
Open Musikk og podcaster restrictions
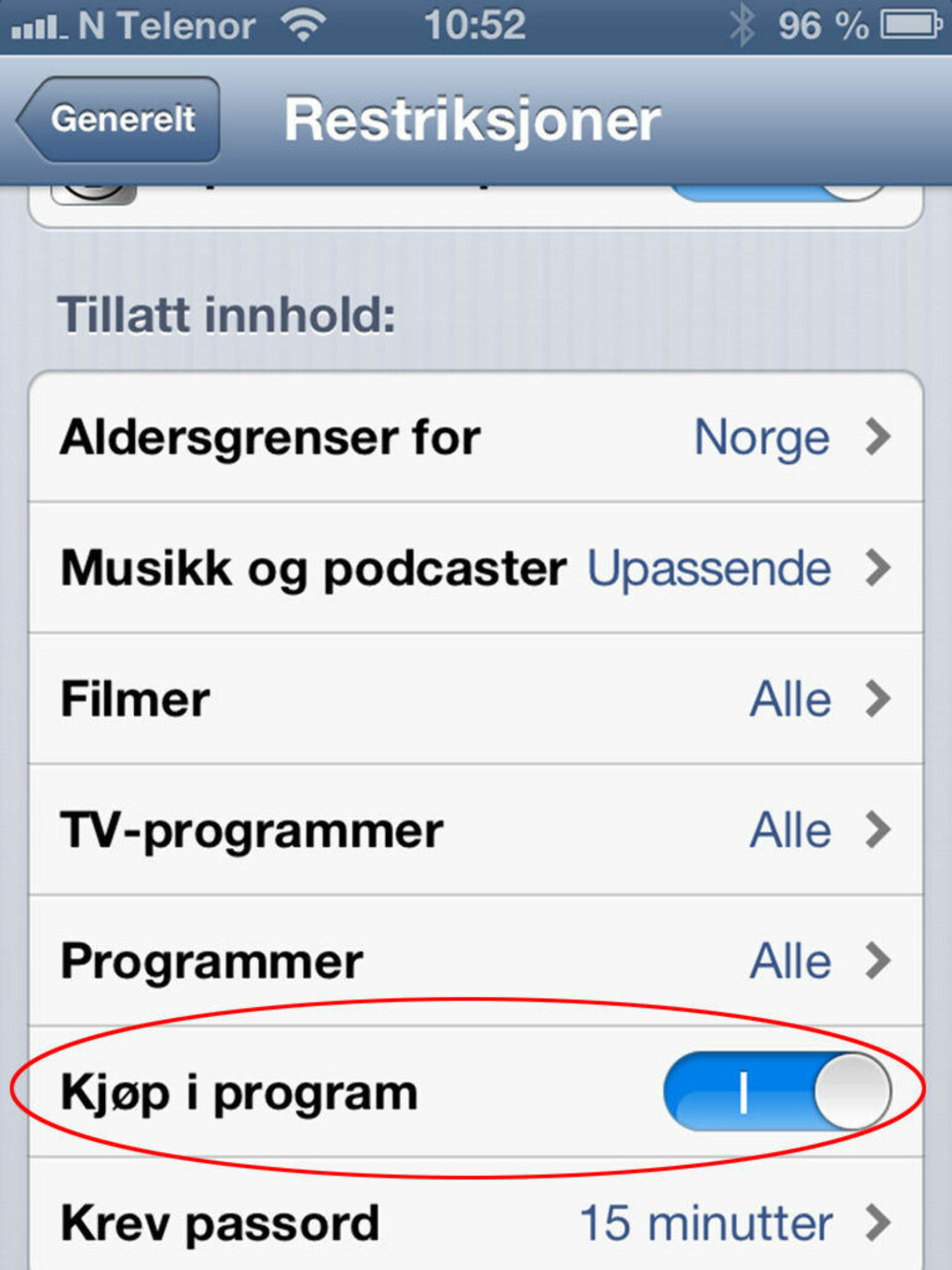[x=476, y=569]
